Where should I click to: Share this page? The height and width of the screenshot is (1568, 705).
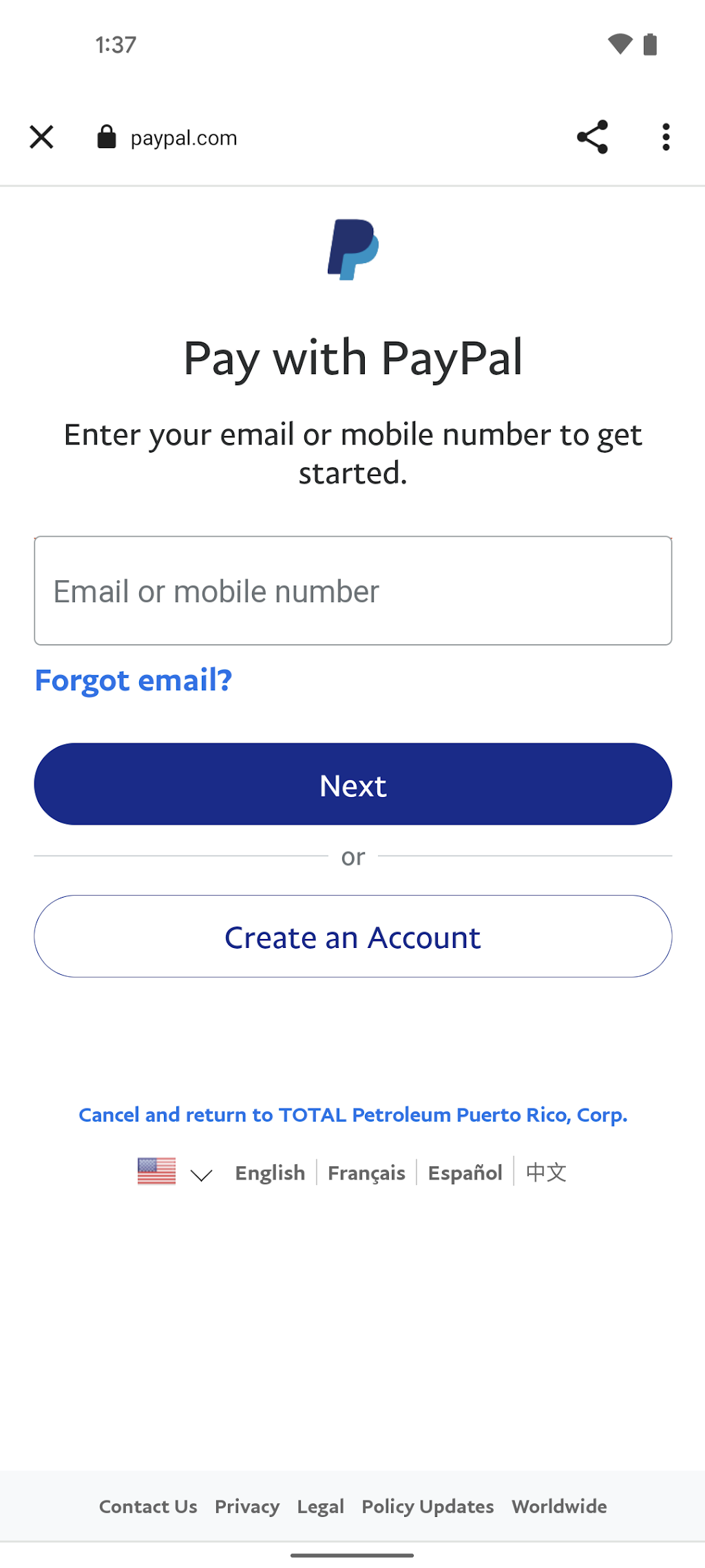(x=592, y=137)
